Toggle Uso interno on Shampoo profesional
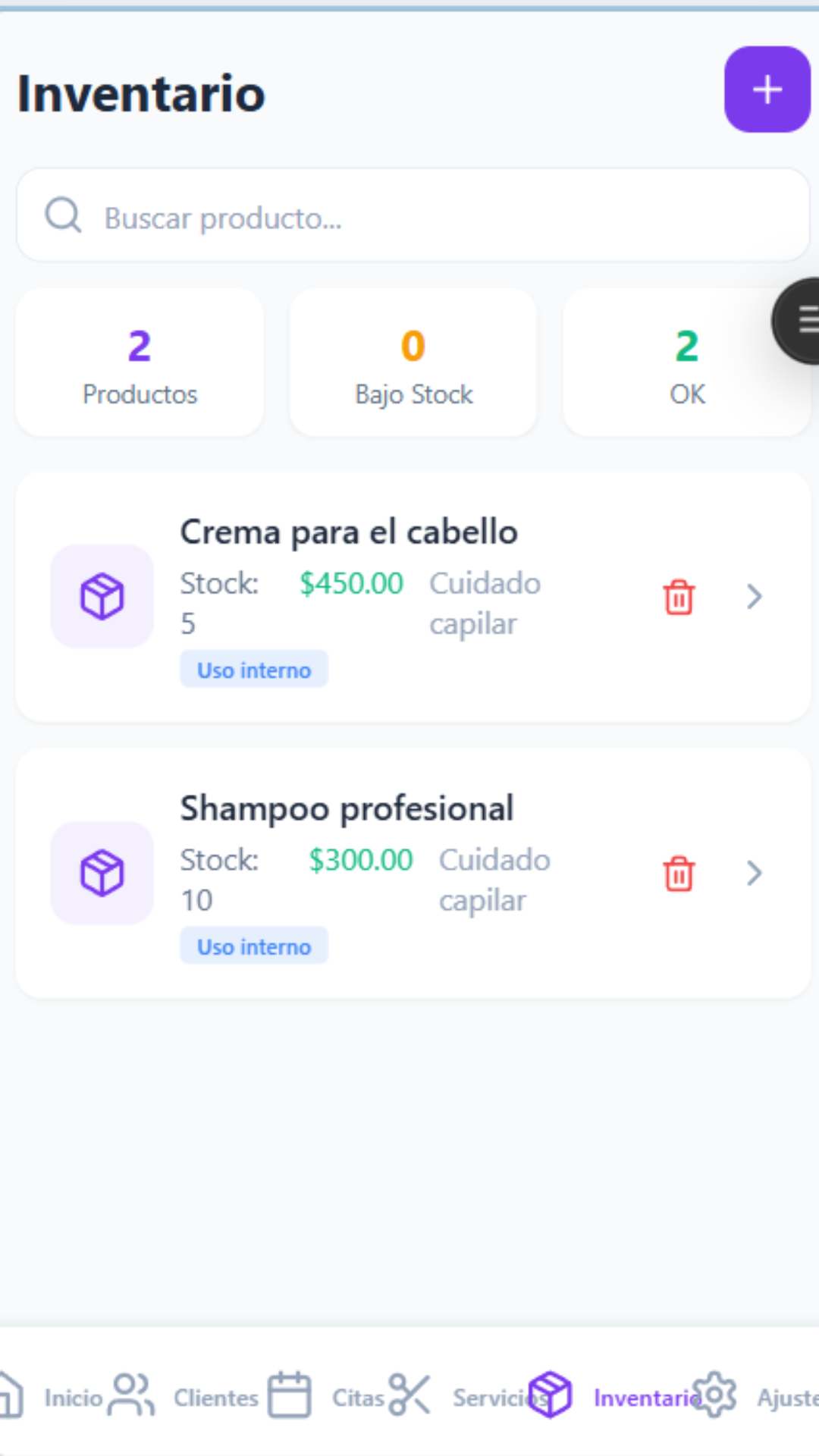Screen dimensions: 819x1456 (254, 946)
